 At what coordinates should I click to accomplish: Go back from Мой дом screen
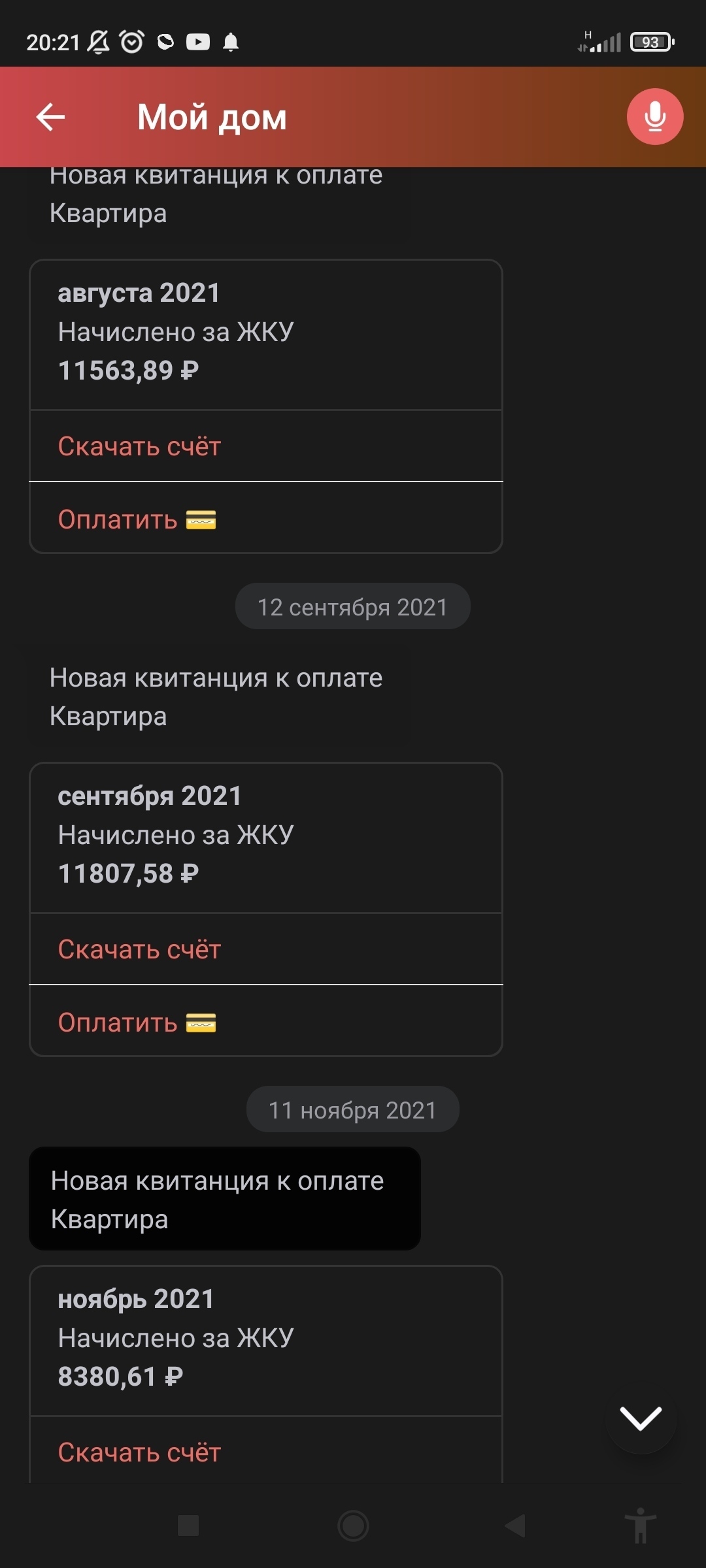(x=50, y=118)
